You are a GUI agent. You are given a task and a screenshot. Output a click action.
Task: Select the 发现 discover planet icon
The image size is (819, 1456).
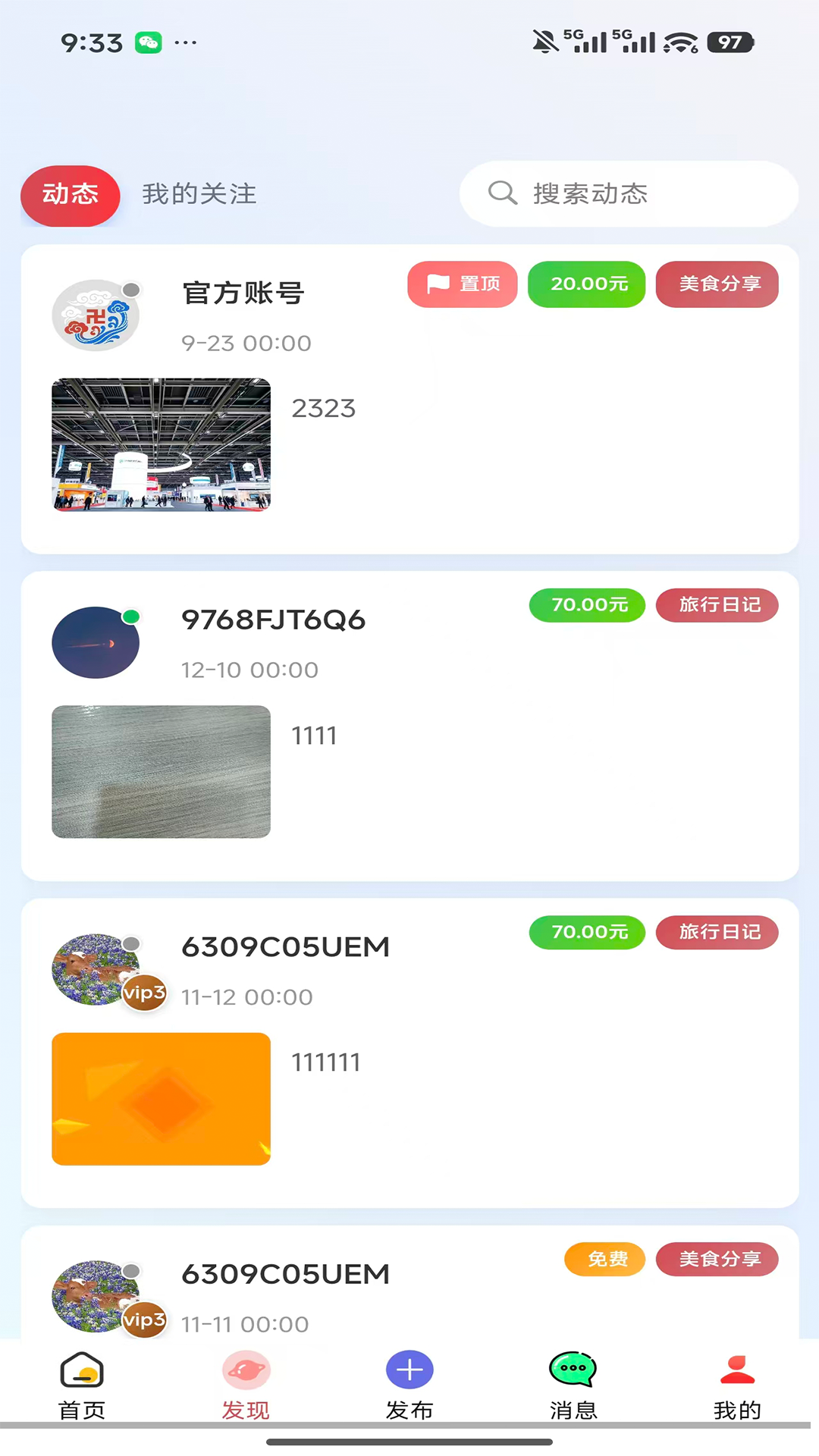click(245, 1370)
